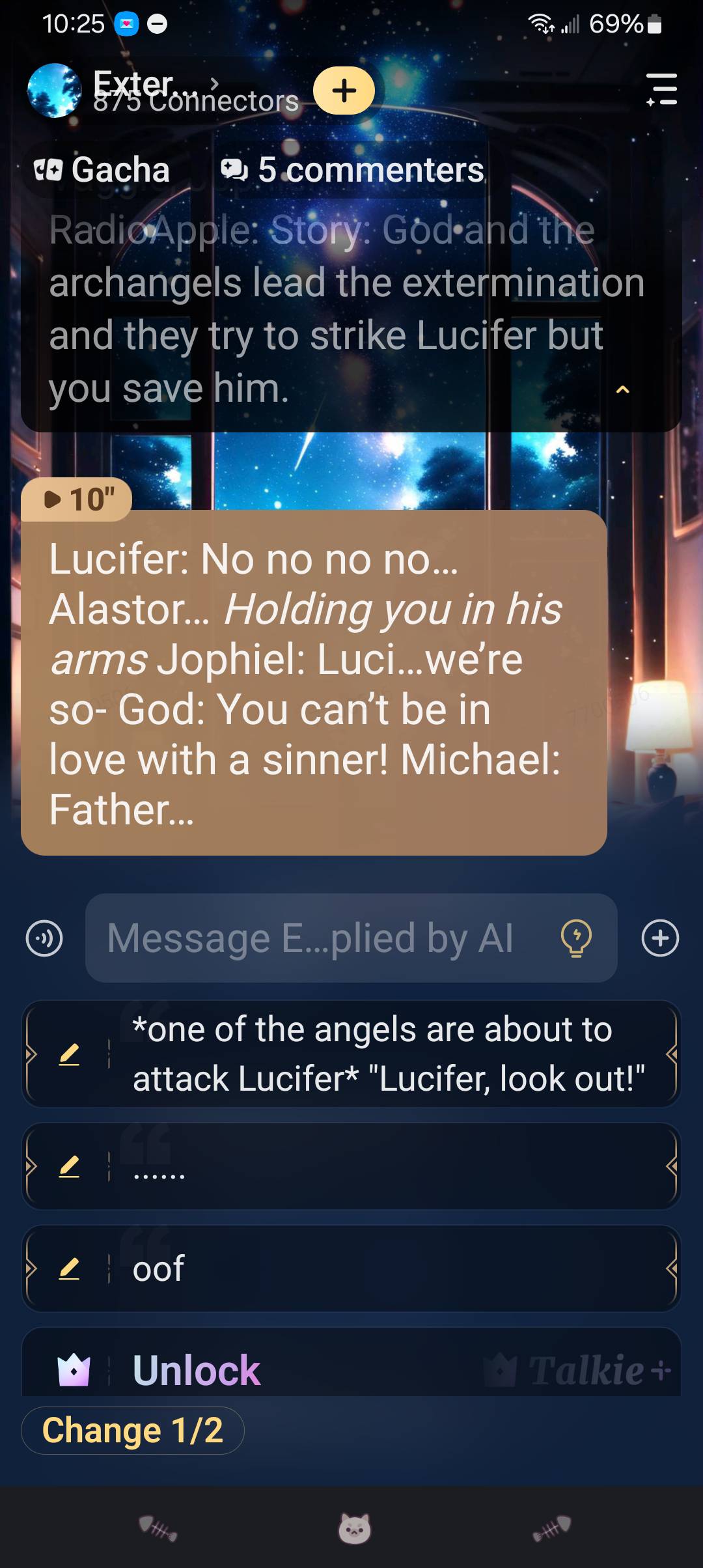Open the plus attachments icon
The height and width of the screenshot is (1568, 703).
point(660,938)
